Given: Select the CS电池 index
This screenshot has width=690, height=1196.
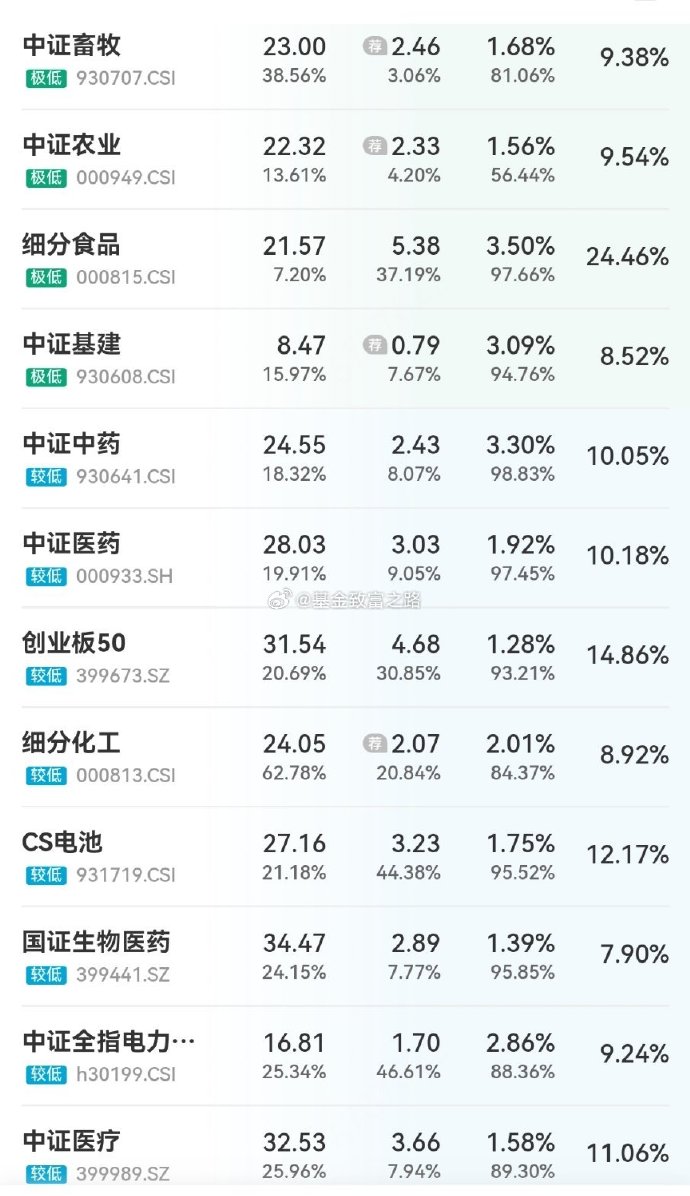Looking at the screenshot, I should pos(63,843).
